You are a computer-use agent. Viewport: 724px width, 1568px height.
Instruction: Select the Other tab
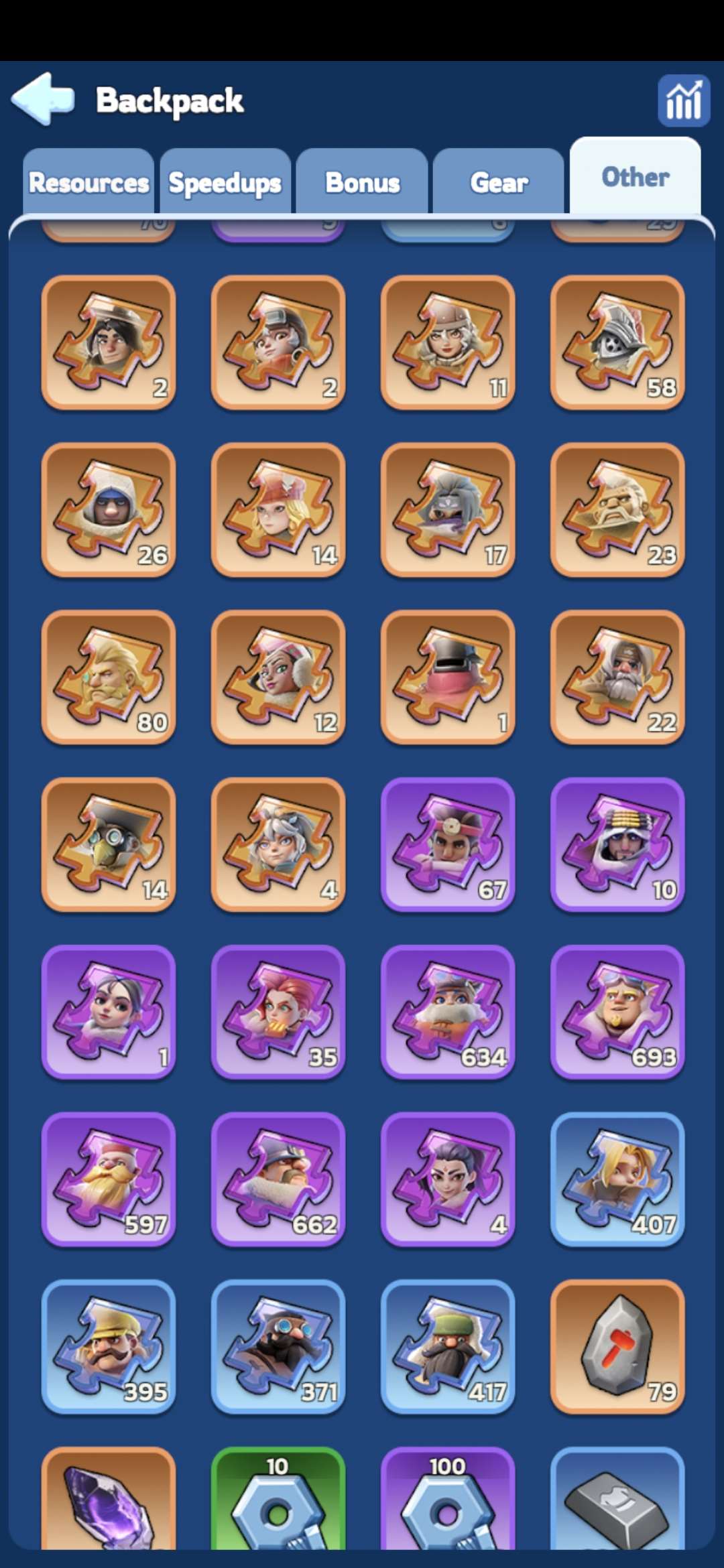tap(635, 178)
